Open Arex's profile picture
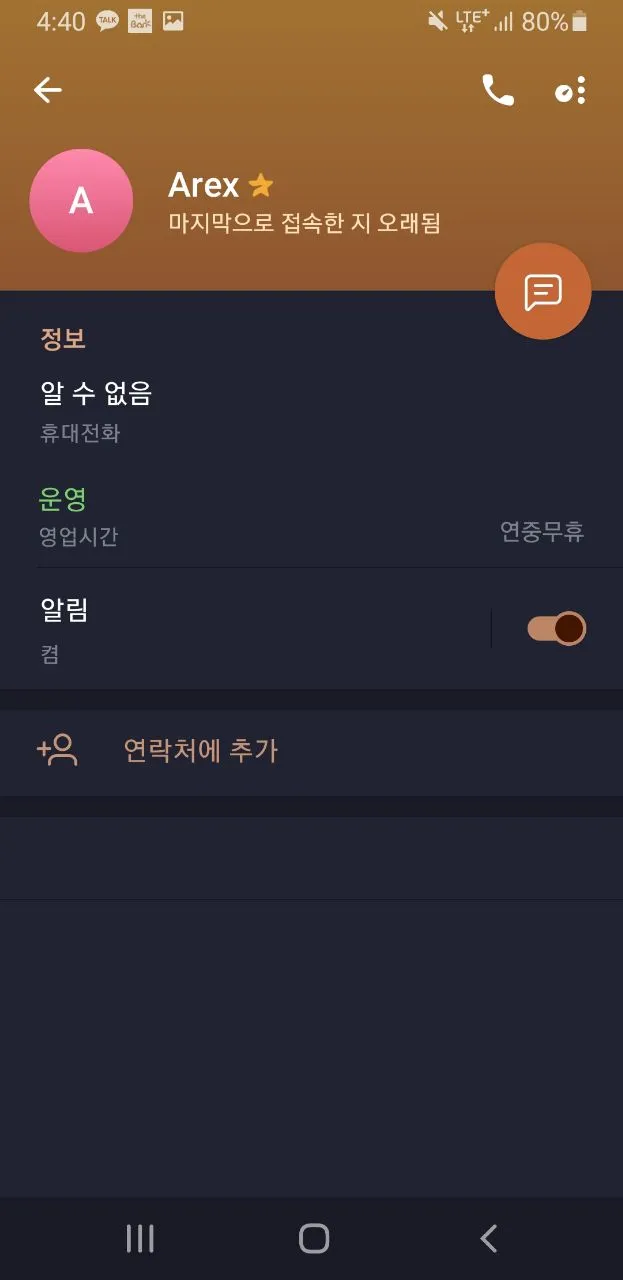Image resolution: width=623 pixels, height=1280 pixels. [x=81, y=201]
